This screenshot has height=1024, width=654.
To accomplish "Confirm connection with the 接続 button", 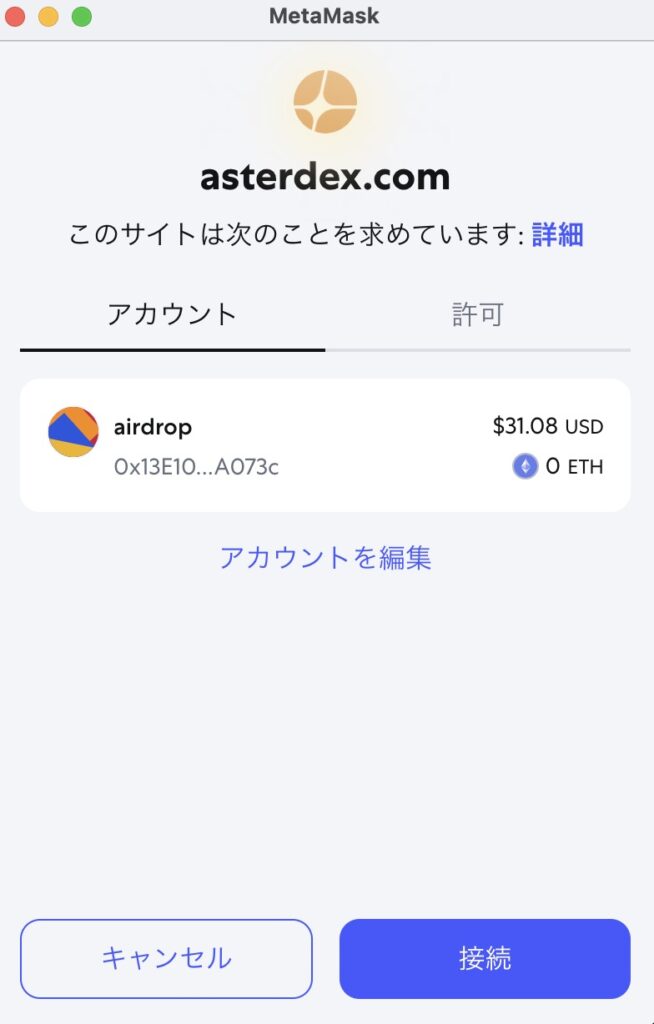I will pyautogui.click(x=485, y=958).
